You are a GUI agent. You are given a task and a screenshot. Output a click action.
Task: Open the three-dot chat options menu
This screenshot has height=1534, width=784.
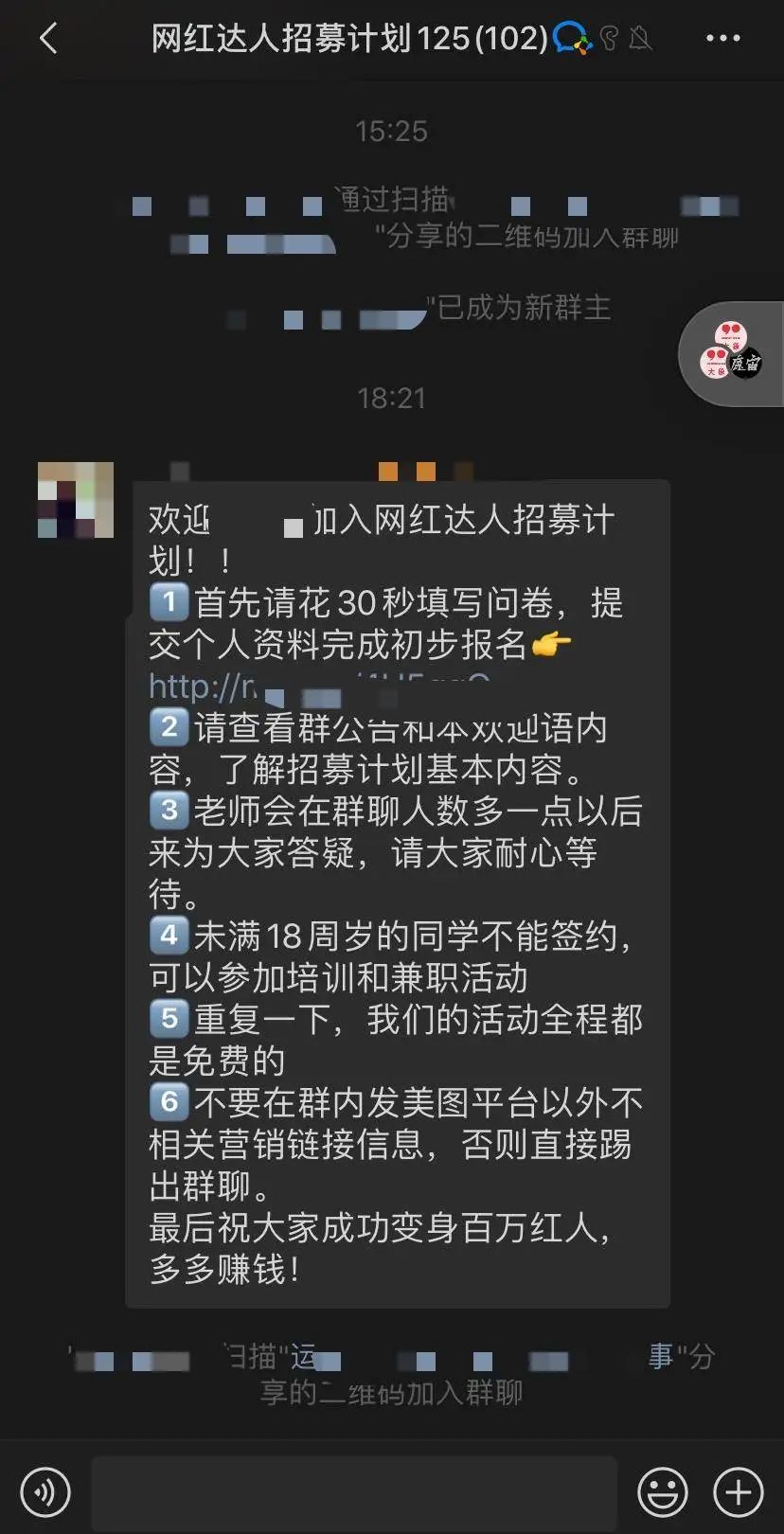click(722, 39)
